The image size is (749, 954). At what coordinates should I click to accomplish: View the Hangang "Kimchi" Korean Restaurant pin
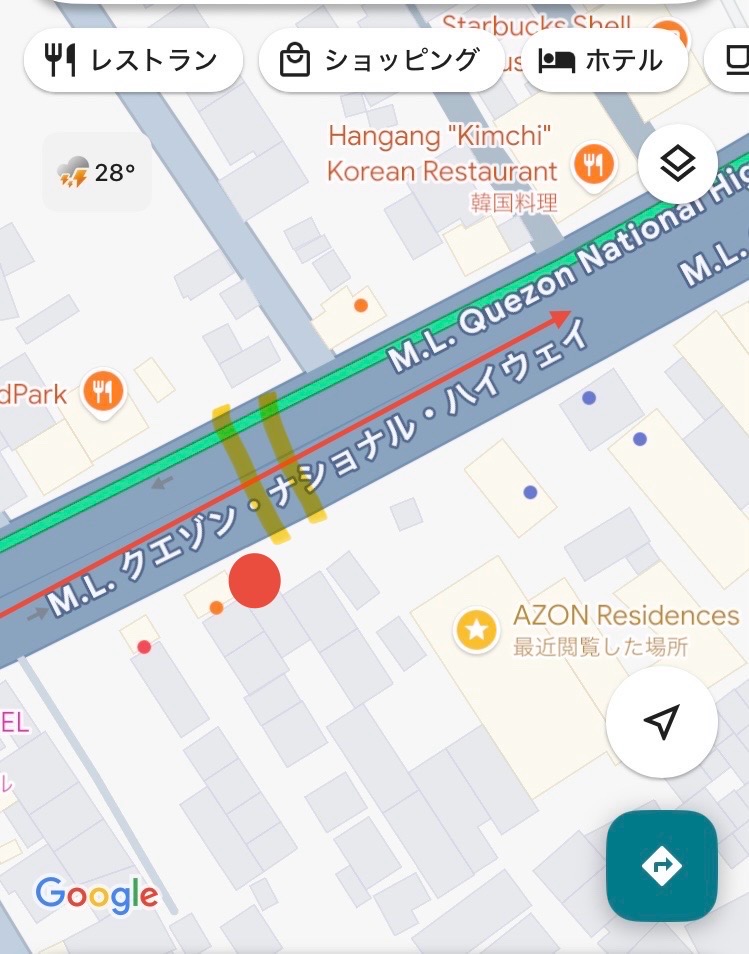tap(594, 164)
